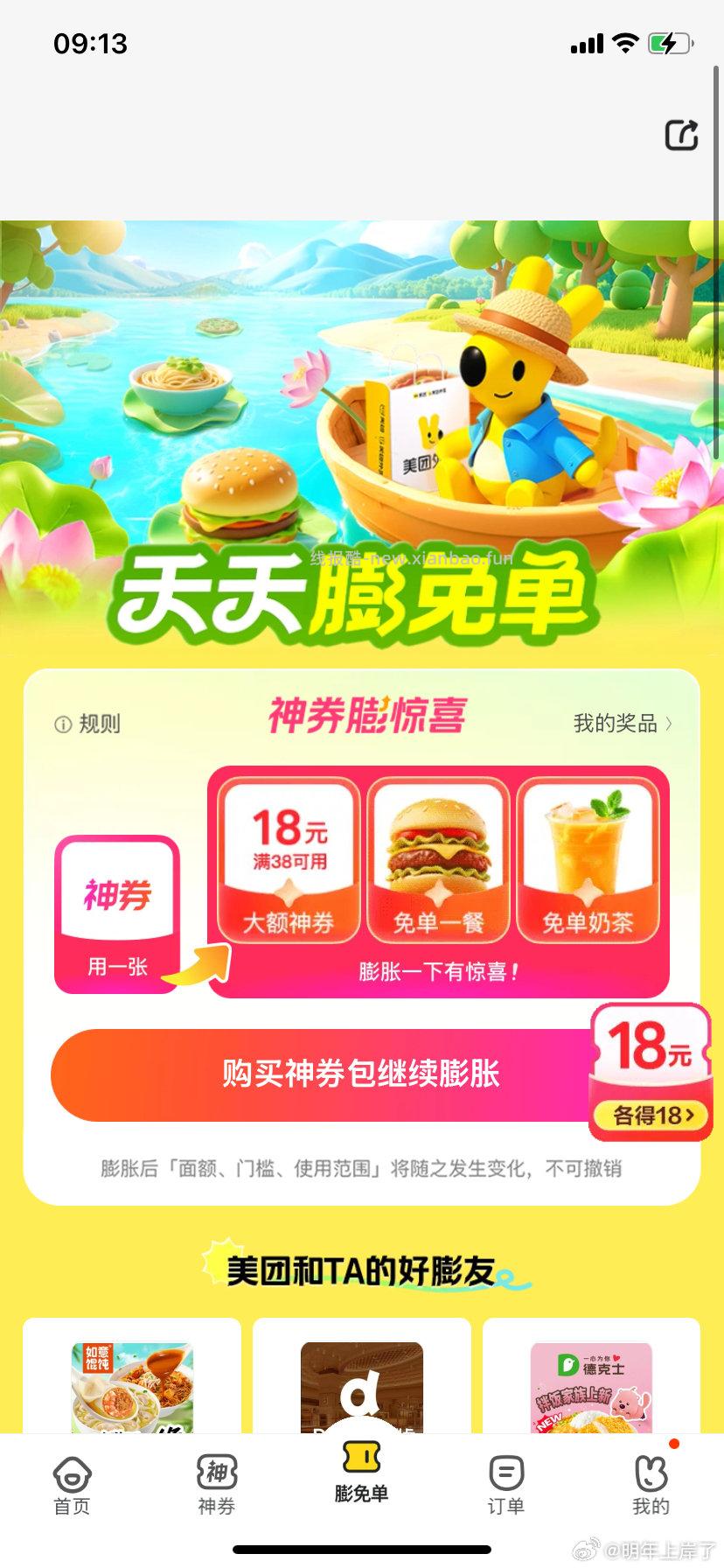
Task: Open the 18元 大额神券 reward card
Action: pyautogui.click(x=289, y=859)
